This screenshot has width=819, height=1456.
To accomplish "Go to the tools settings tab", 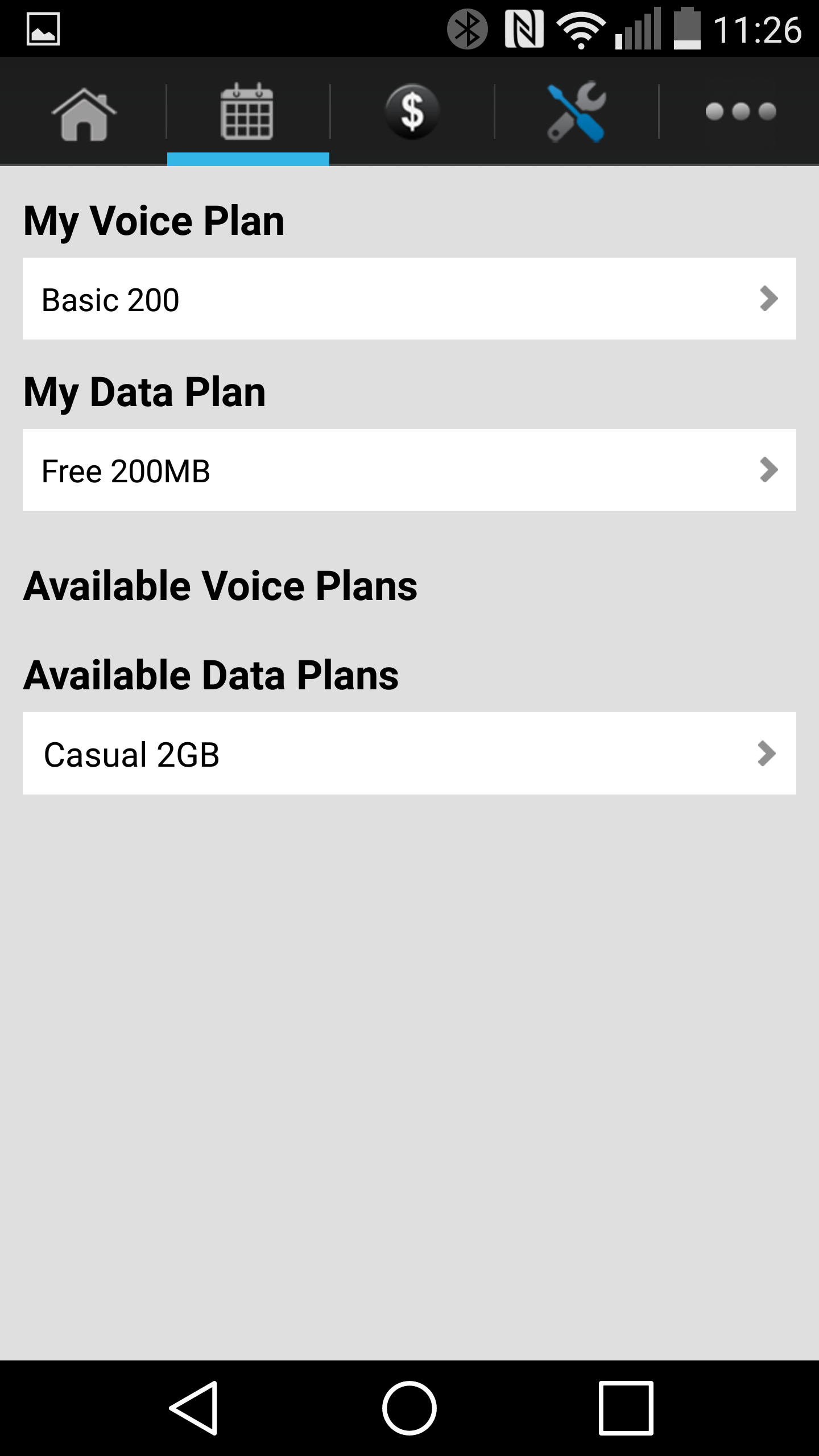I will [576, 112].
